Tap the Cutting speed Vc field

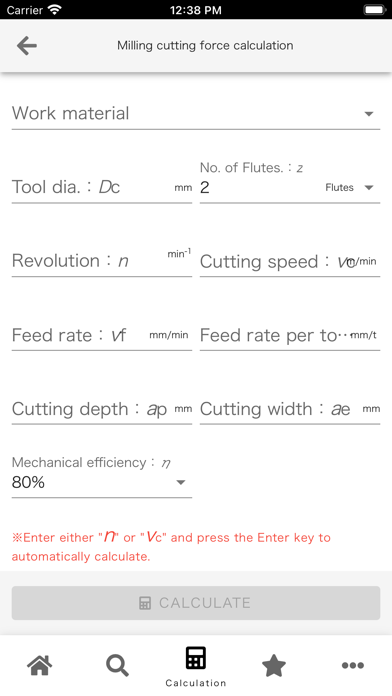[290, 261]
